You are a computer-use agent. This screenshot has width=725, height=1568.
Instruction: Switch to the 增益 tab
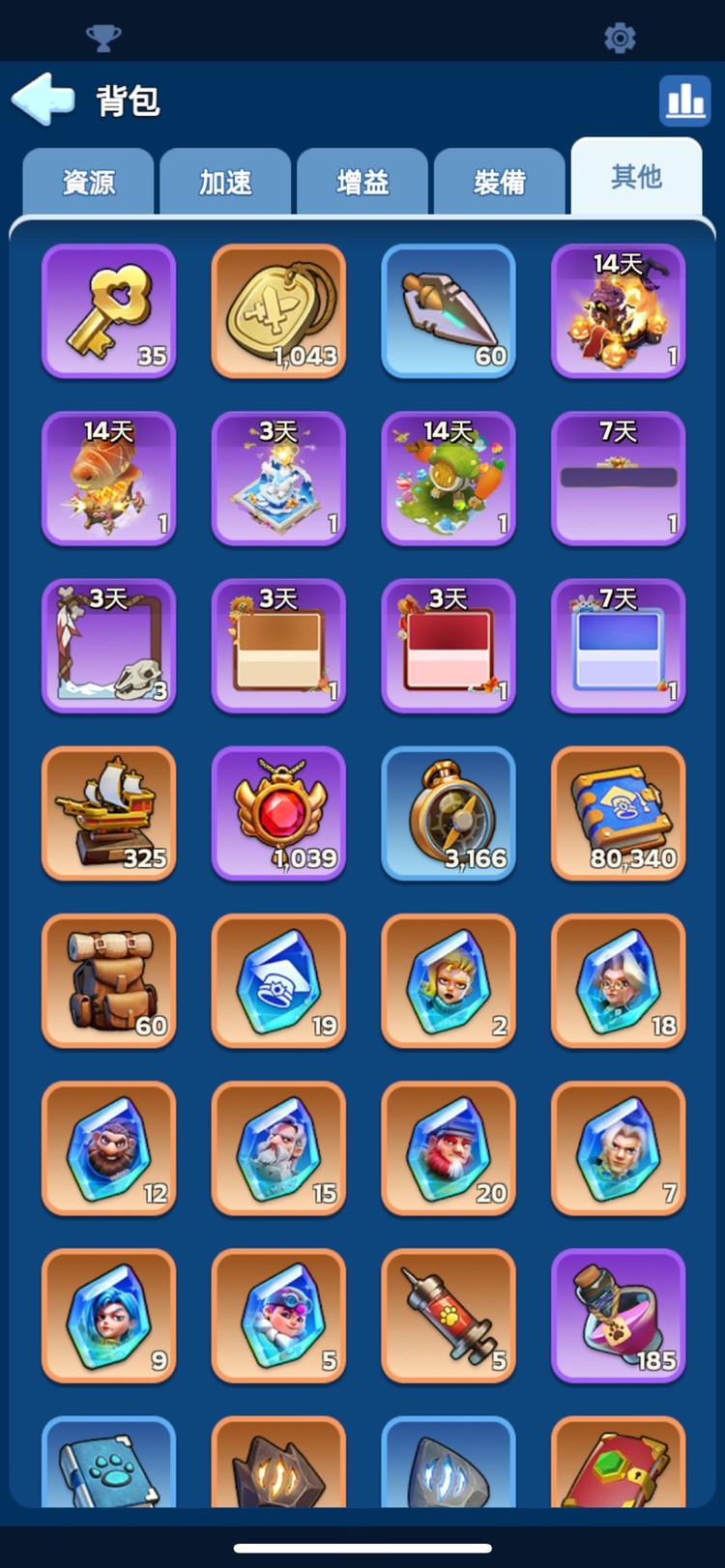pyautogui.click(x=362, y=182)
